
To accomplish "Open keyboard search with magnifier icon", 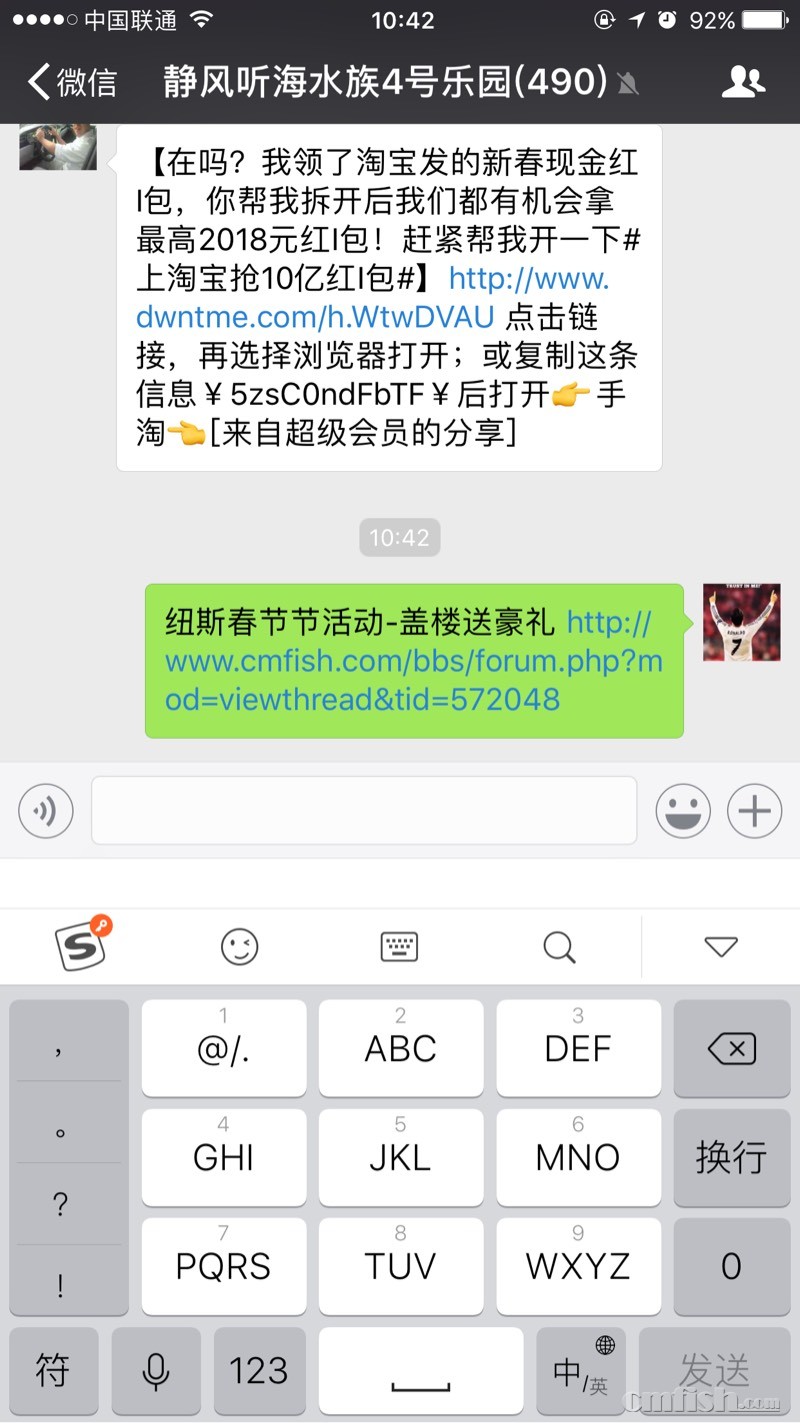I will 558,945.
